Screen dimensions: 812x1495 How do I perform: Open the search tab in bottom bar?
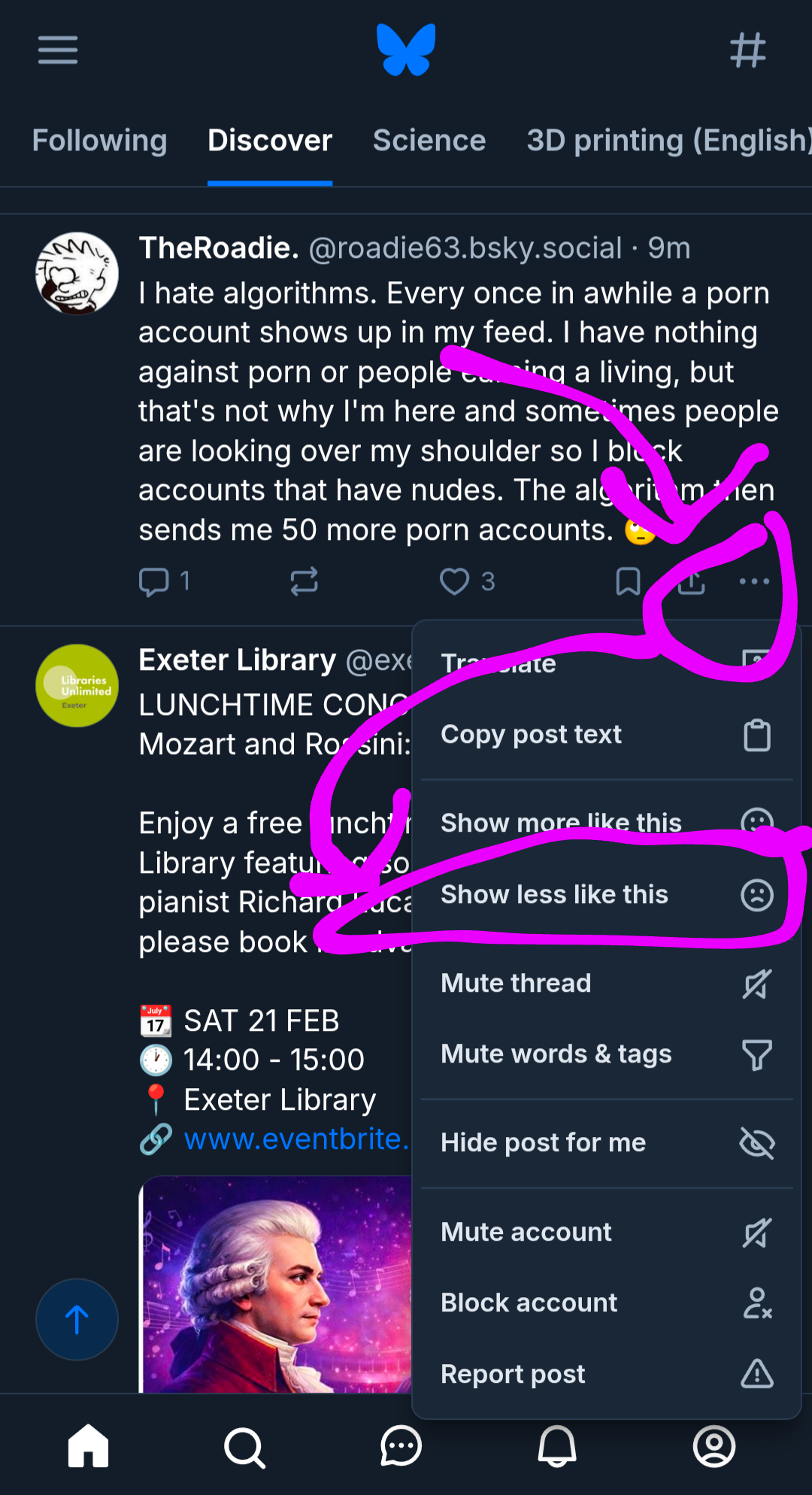click(x=244, y=1446)
